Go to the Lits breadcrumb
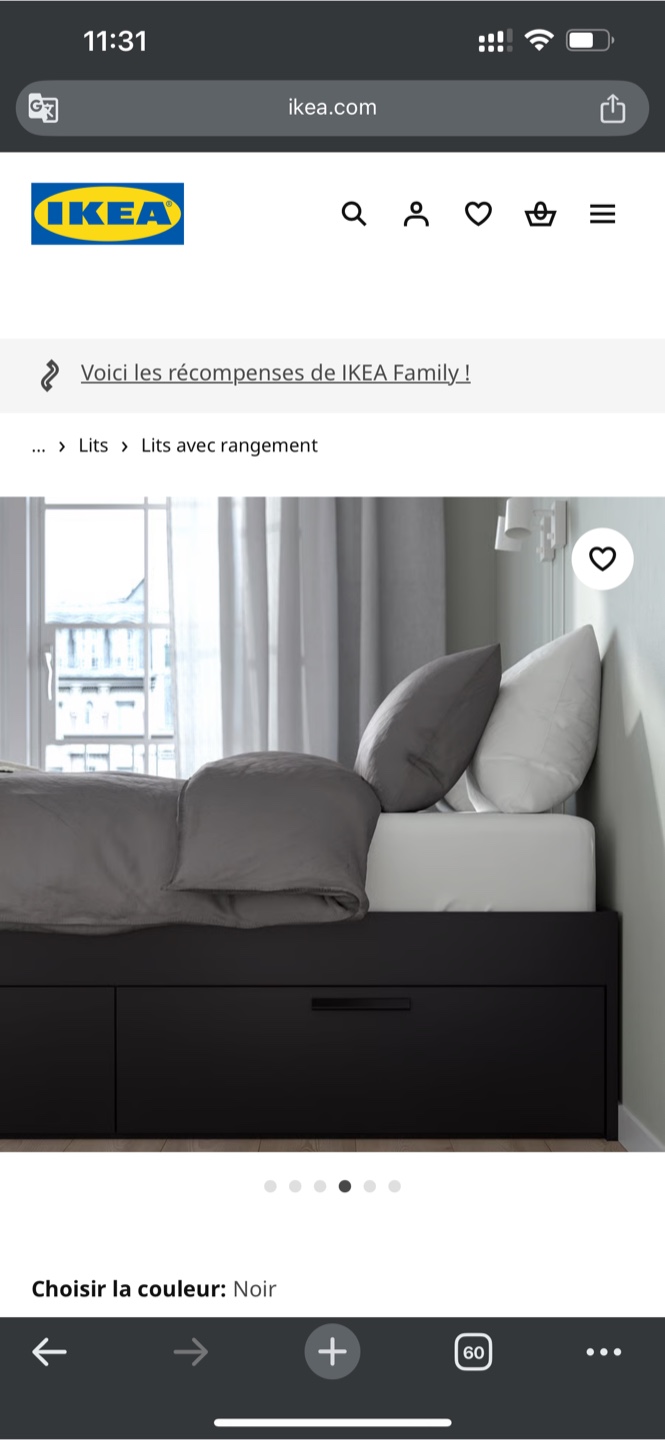Viewport: 665px width, 1440px height. point(93,446)
